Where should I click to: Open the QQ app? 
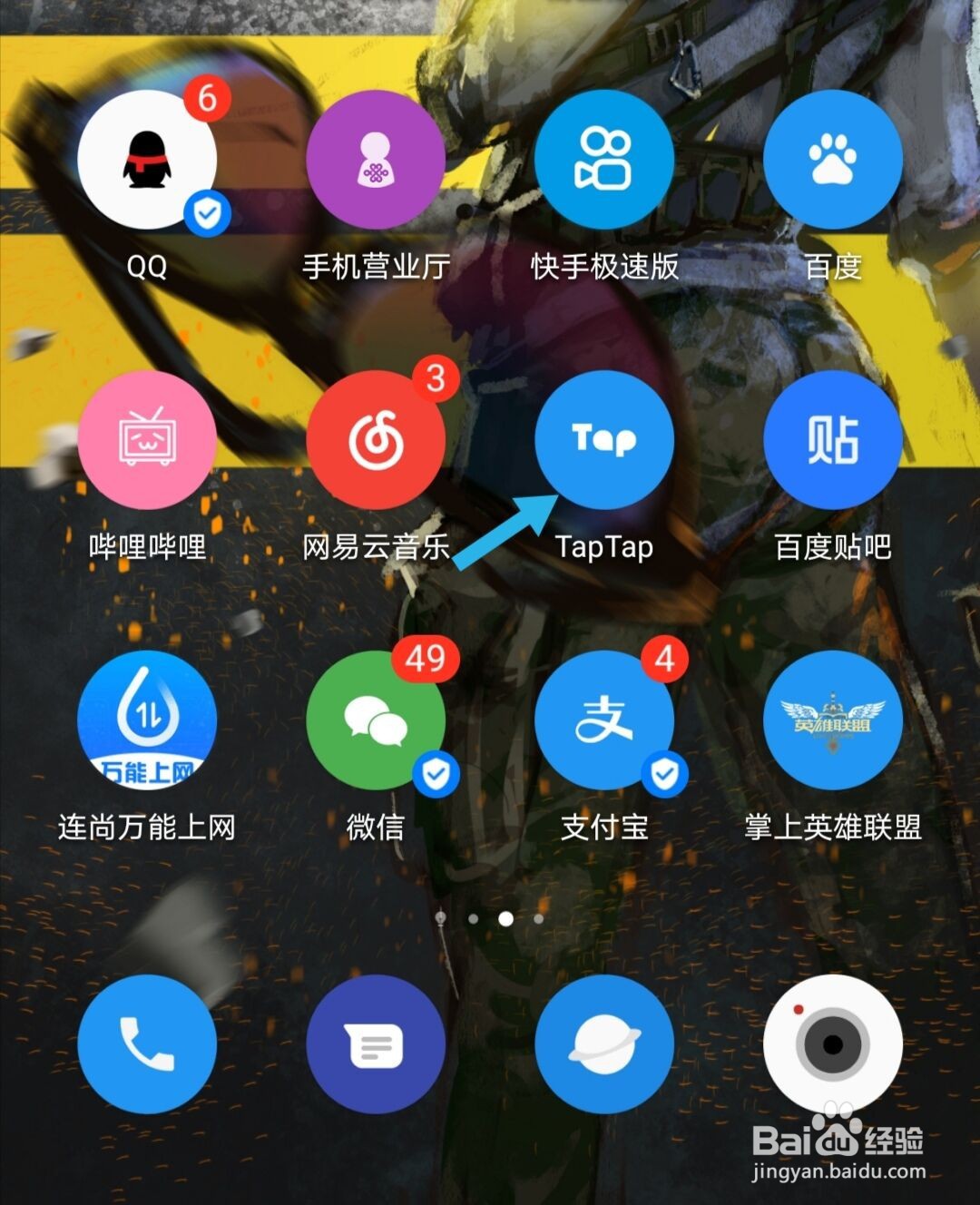click(x=148, y=160)
